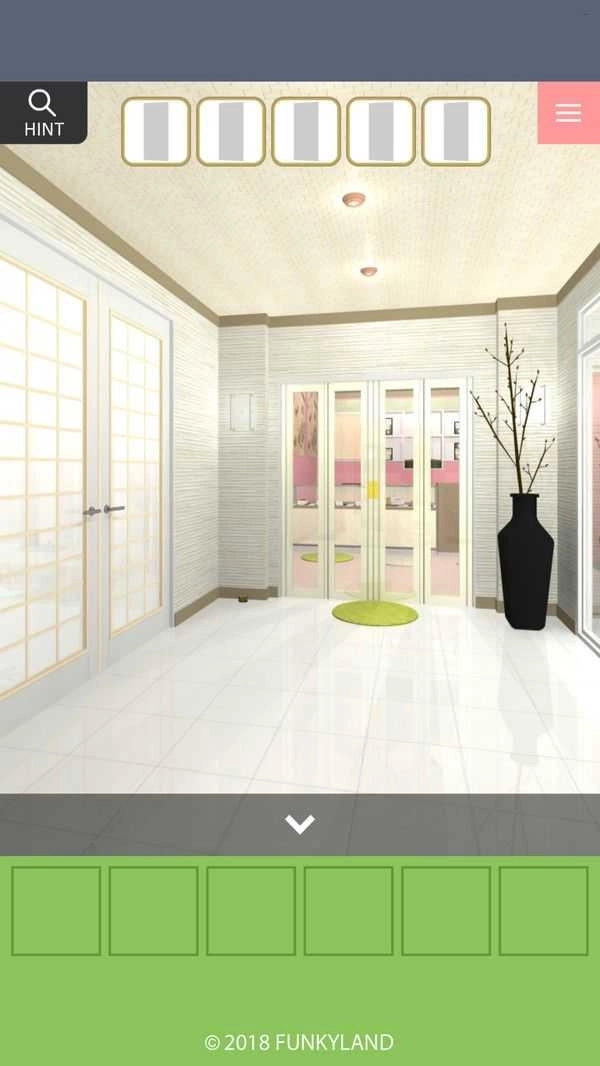Image resolution: width=600 pixels, height=1066 pixels.
Task: Select the first empty inventory slot
Action: (x=56, y=910)
